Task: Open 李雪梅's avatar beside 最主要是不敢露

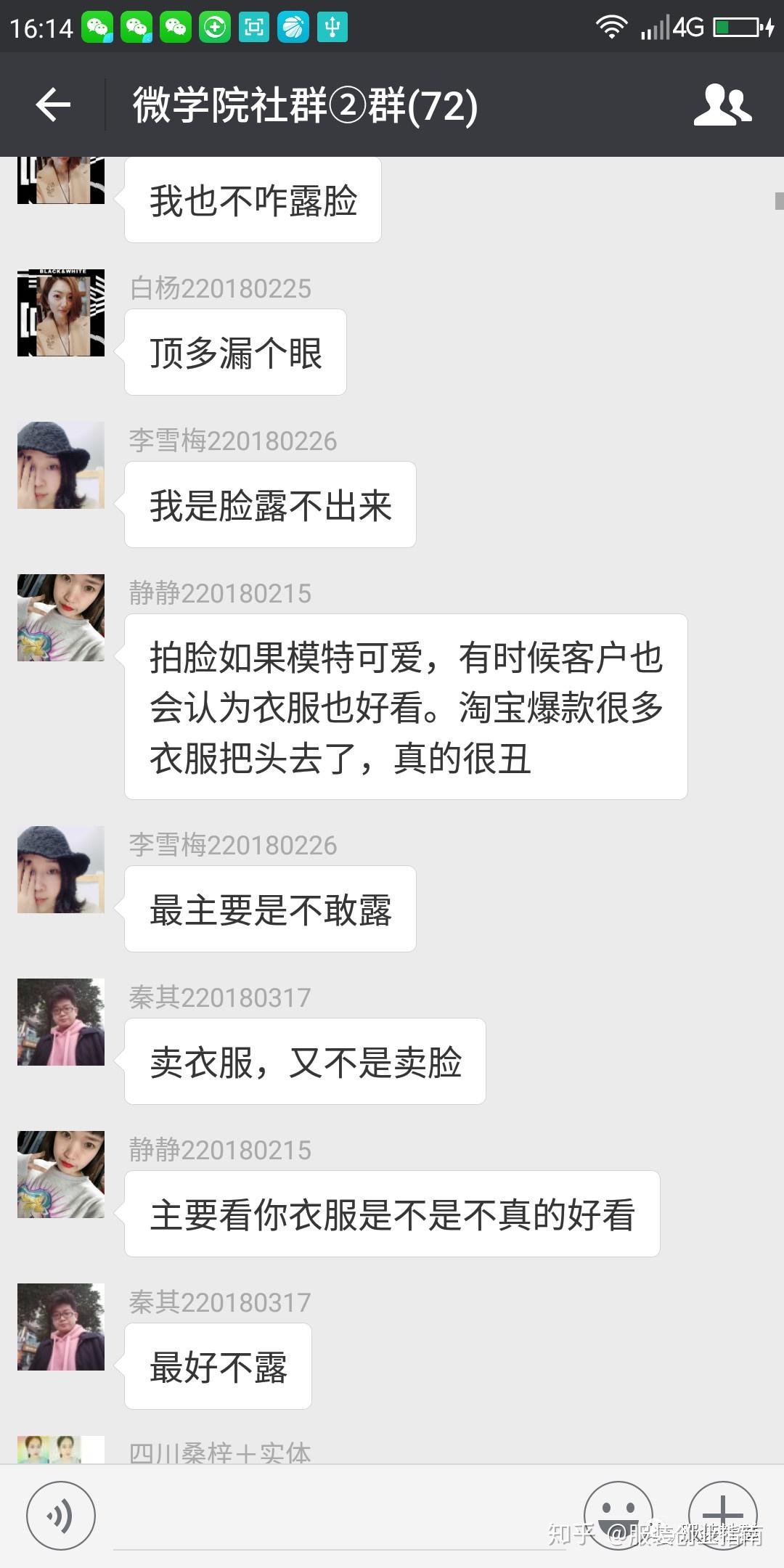Action: click(61, 870)
